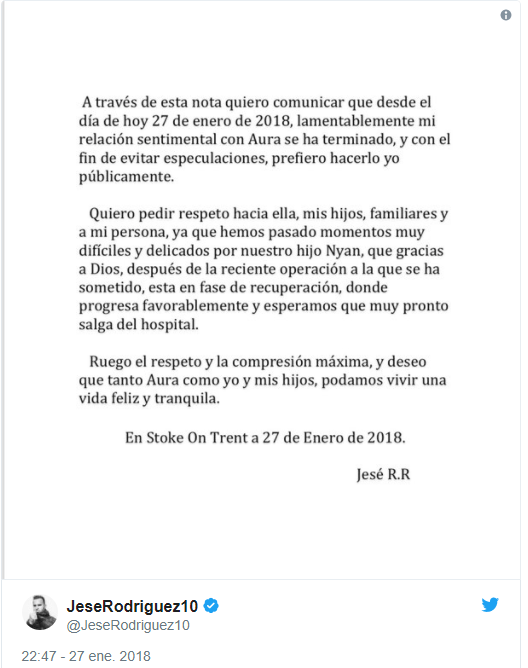Visit the @JeseRodriguez10 handle link
The width and height of the screenshot is (528, 668).
[128, 625]
